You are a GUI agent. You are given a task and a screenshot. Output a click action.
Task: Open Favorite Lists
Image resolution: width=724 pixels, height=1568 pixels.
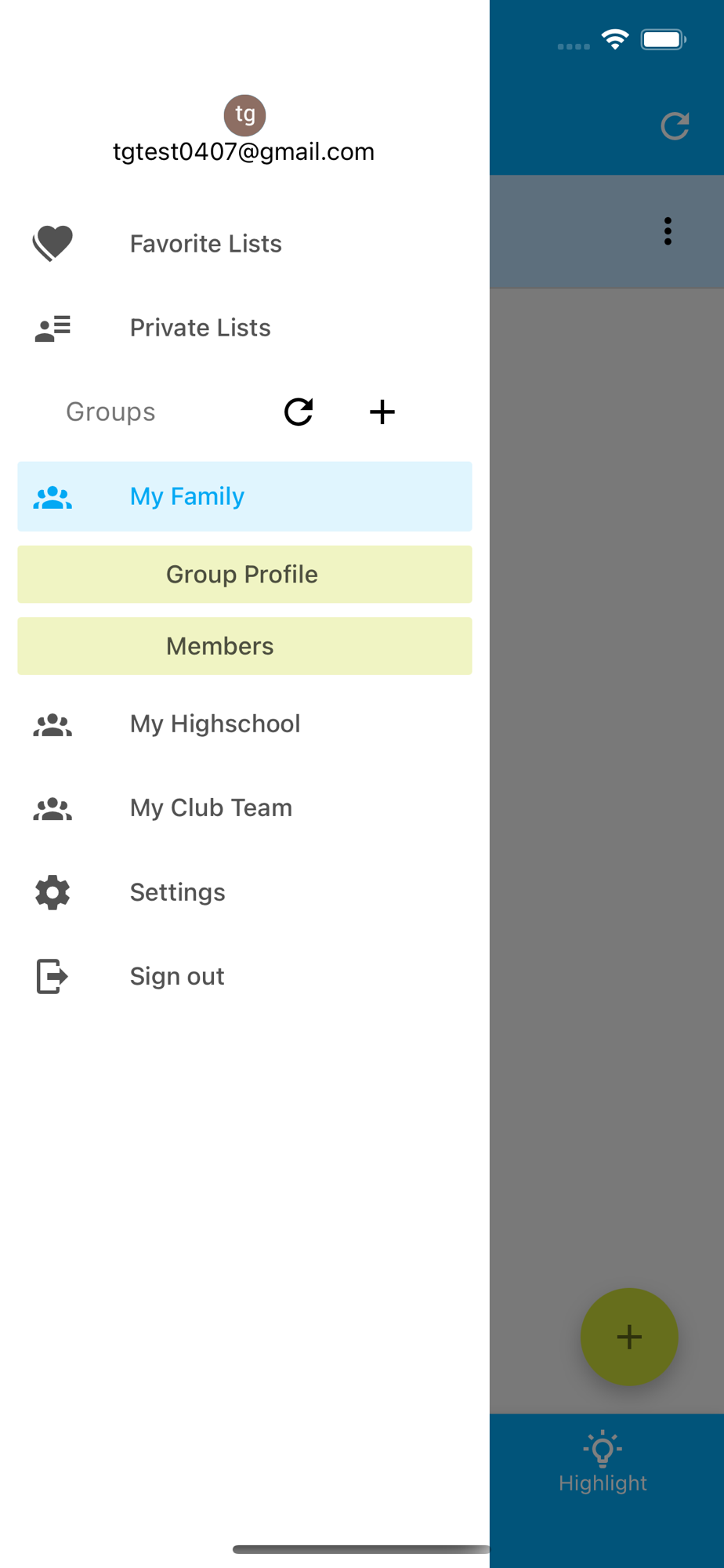click(x=244, y=244)
